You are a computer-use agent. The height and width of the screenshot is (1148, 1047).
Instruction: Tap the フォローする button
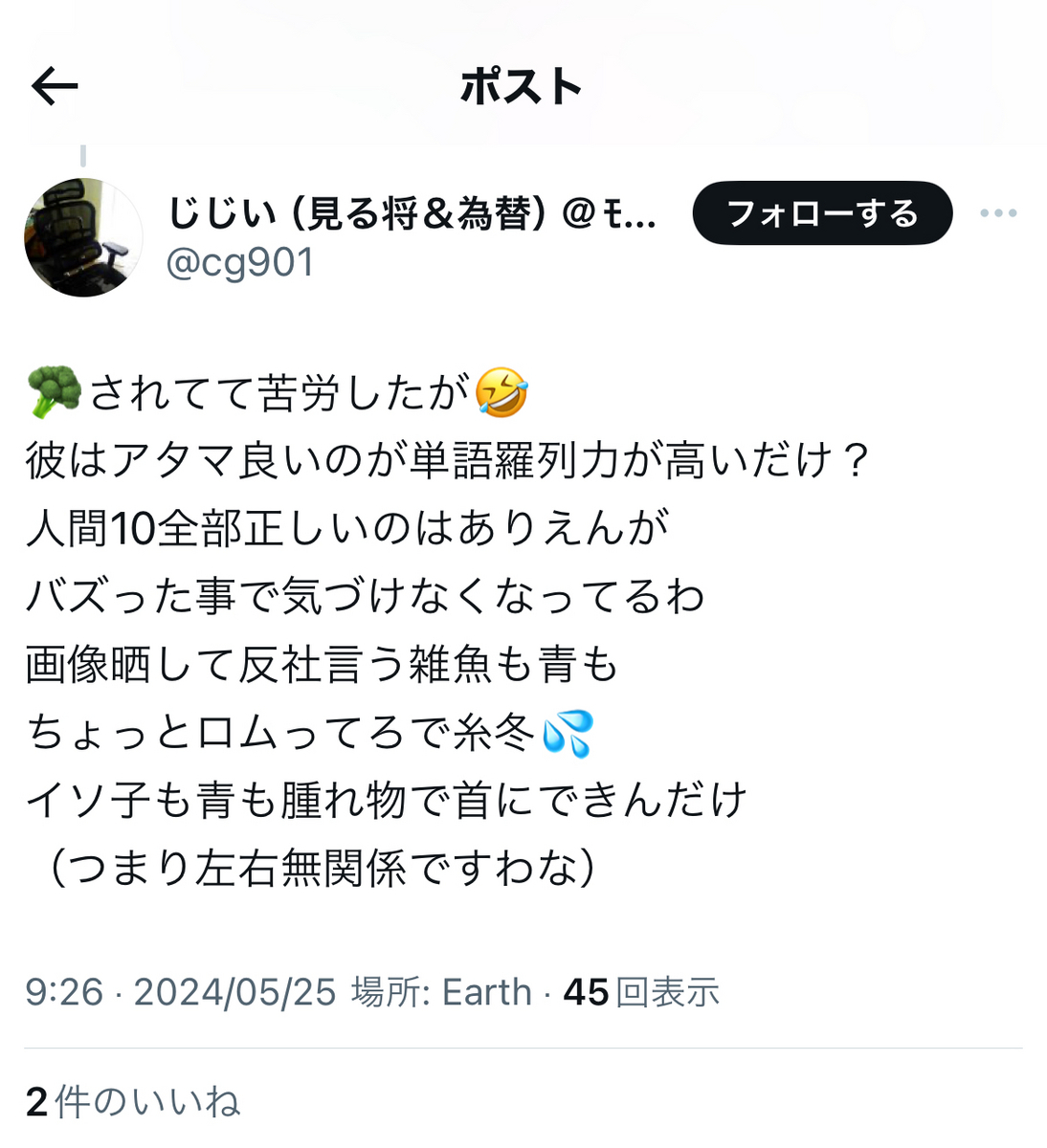point(822,213)
